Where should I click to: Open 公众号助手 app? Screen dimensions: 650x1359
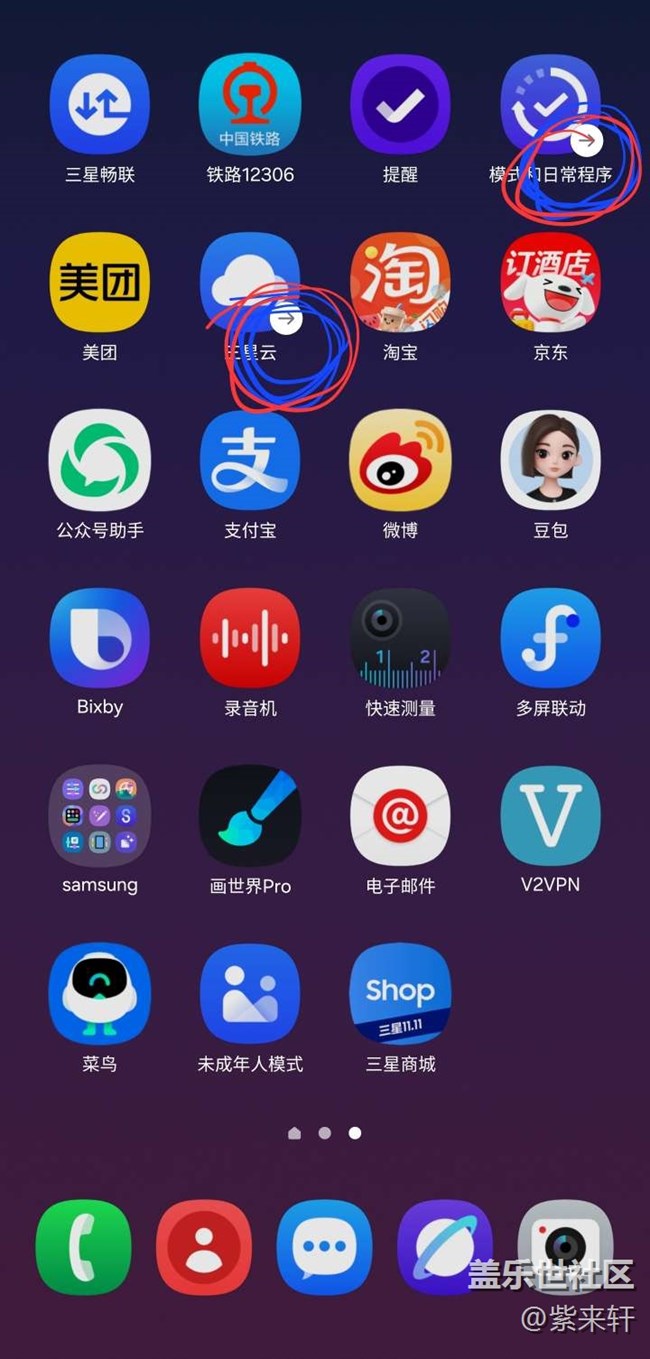pyautogui.click(x=100, y=460)
